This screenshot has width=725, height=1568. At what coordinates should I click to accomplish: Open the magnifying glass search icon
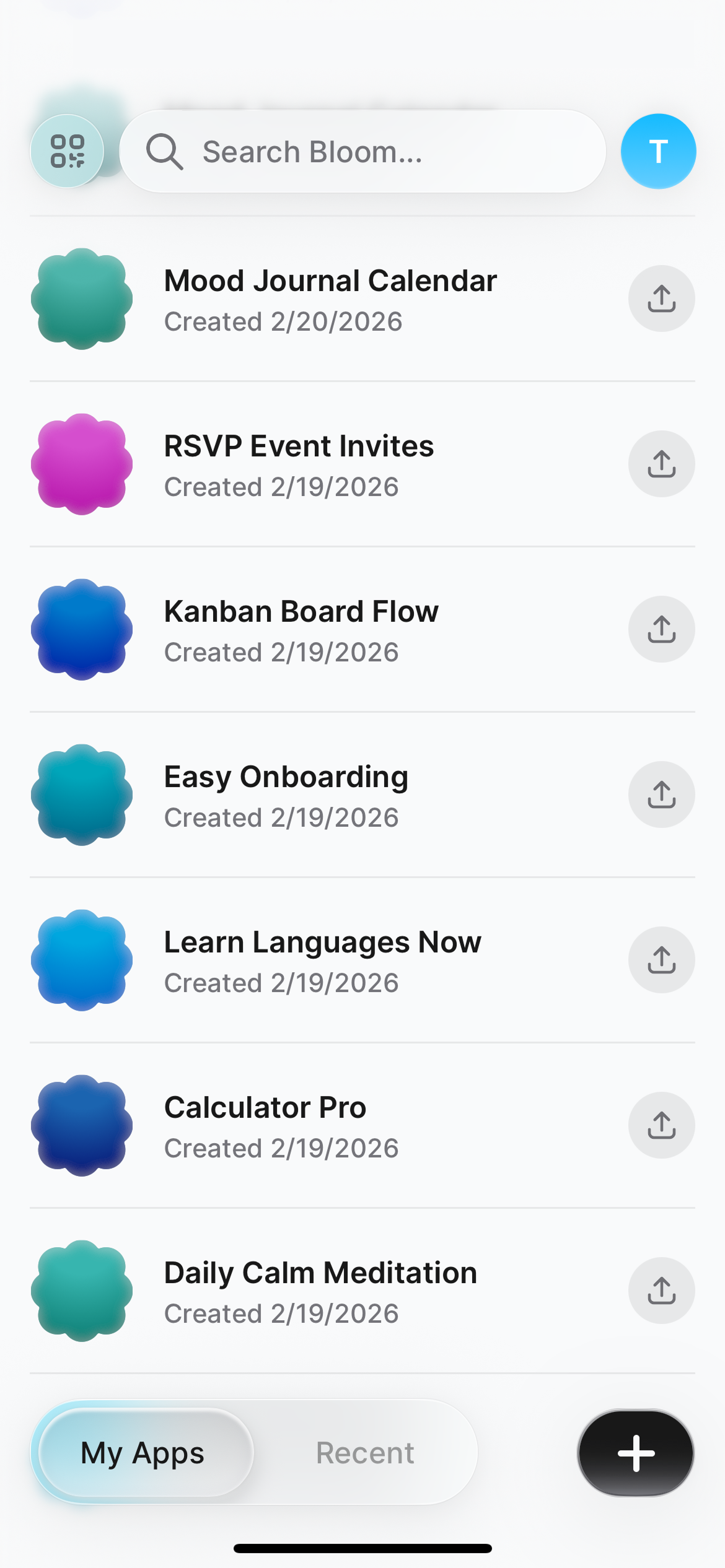tap(165, 150)
